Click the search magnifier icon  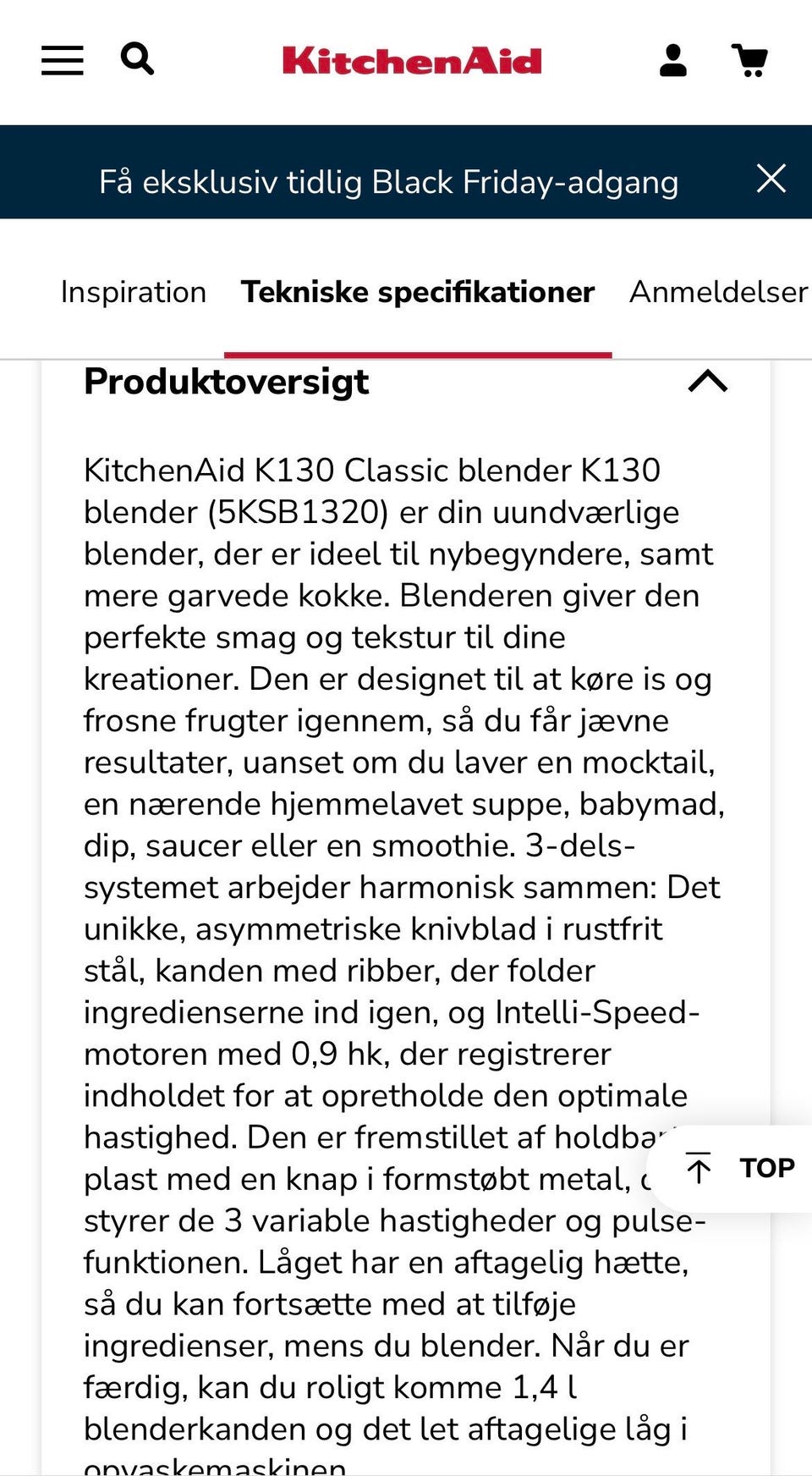click(138, 58)
